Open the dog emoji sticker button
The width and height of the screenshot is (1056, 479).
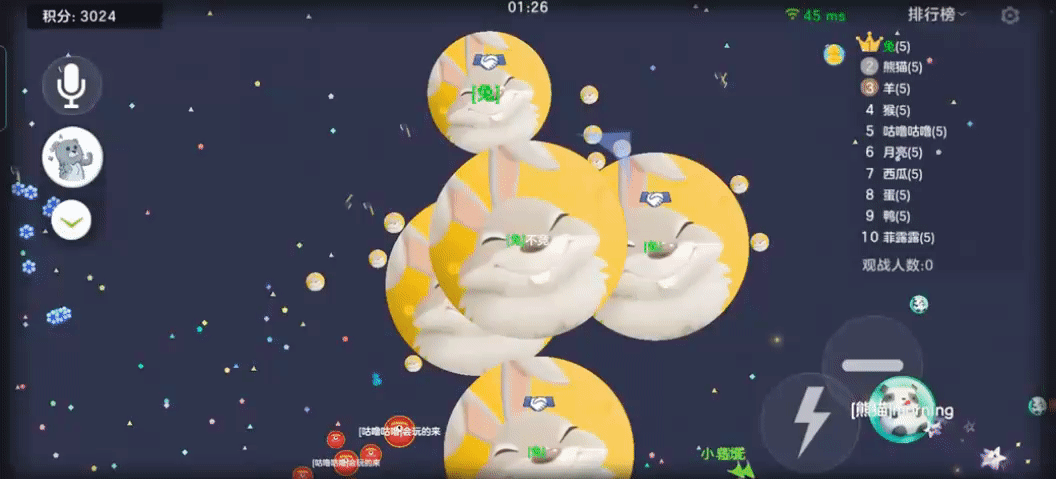click(72, 157)
